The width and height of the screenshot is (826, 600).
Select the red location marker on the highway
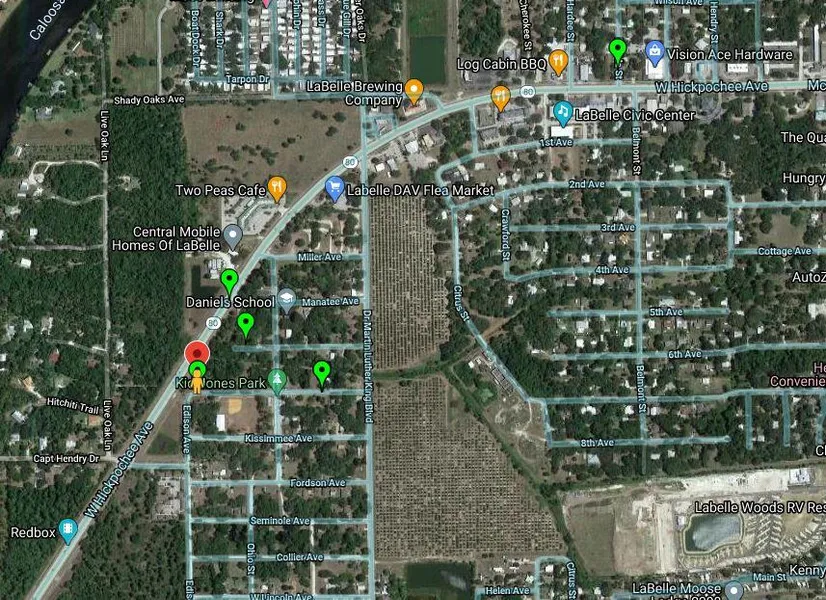point(197,352)
